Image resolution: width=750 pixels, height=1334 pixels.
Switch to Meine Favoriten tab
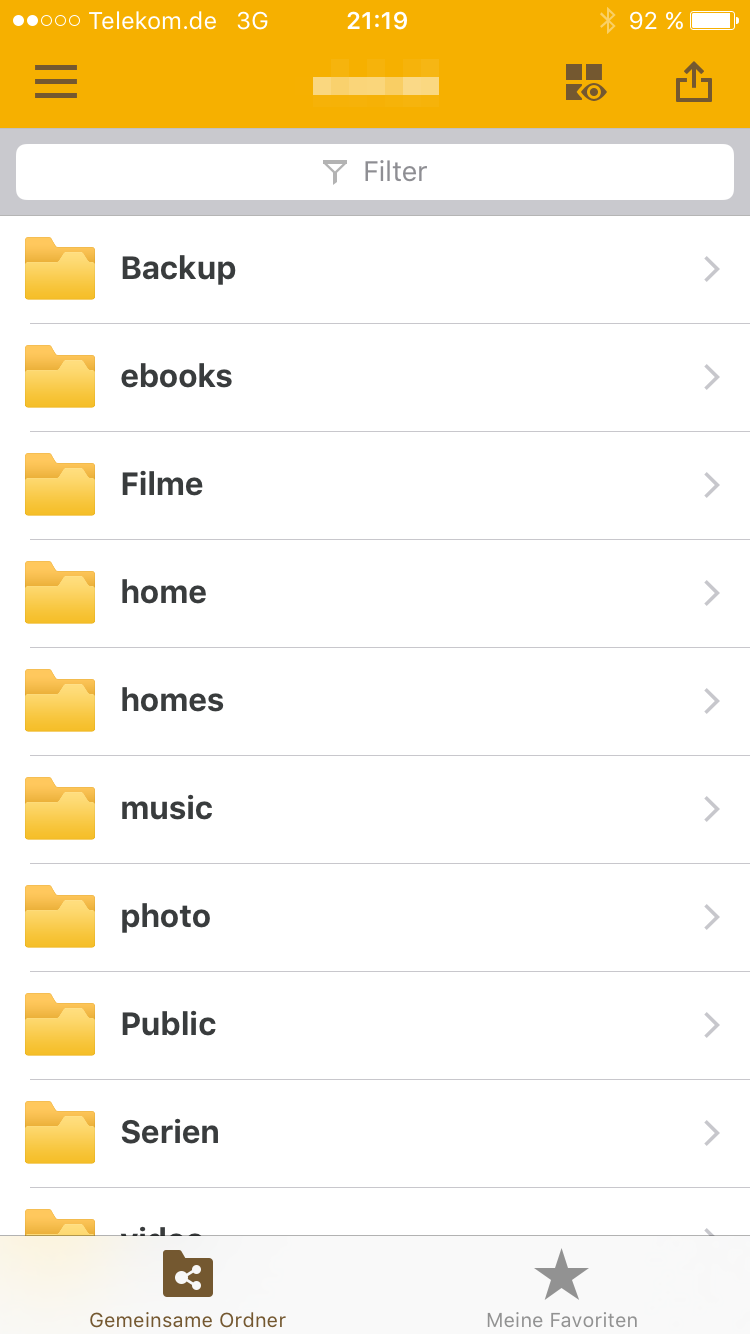(562, 1288)
